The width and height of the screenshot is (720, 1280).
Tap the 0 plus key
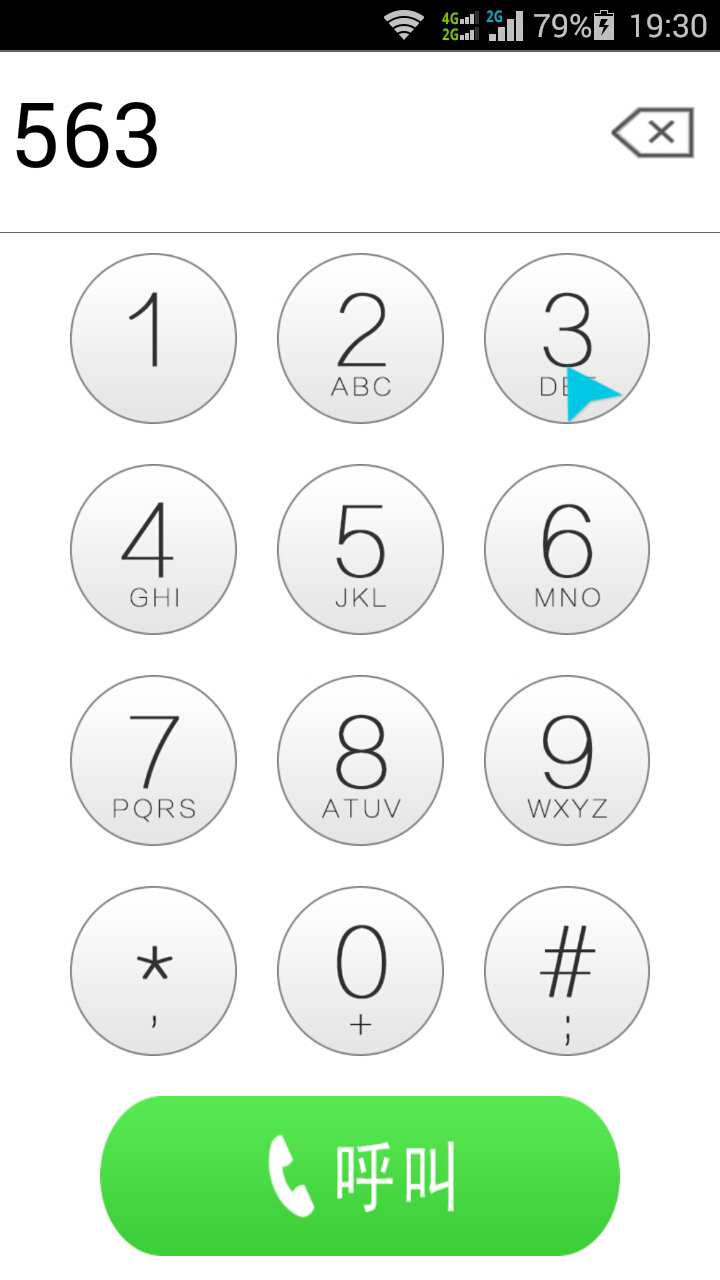click(x=360, y=971)
